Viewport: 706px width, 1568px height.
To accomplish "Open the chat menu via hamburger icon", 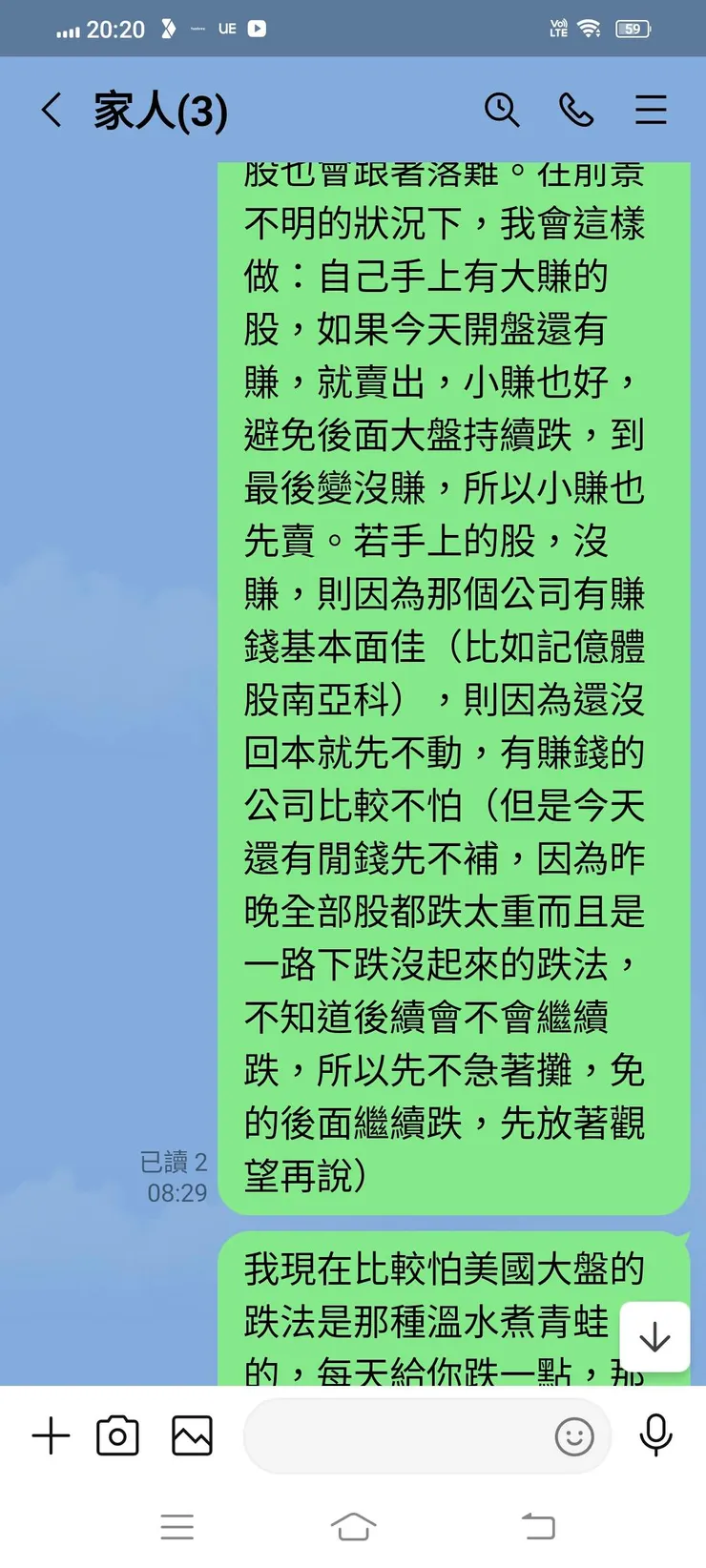I will [x=651, y=110].
